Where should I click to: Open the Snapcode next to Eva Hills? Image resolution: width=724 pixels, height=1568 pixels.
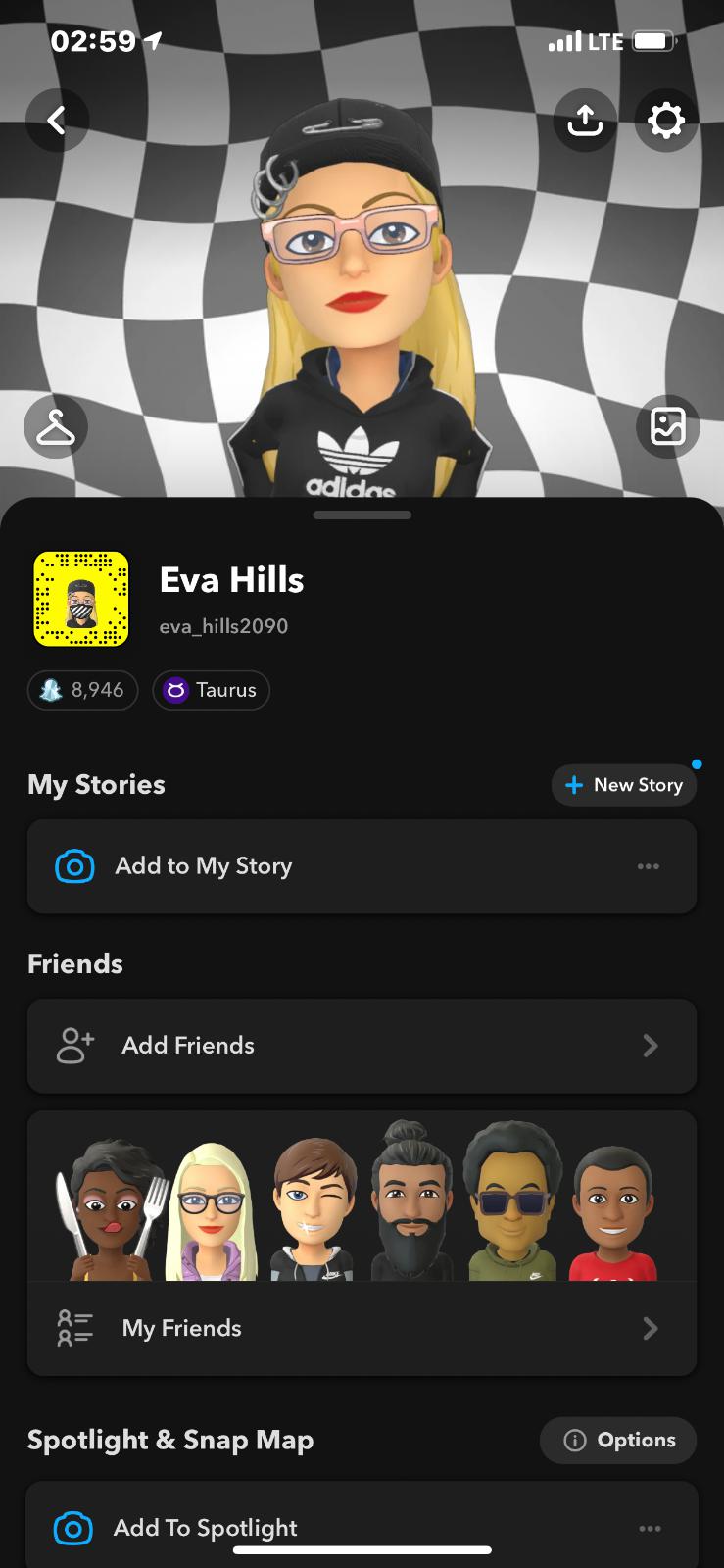[x=81, y=599]
